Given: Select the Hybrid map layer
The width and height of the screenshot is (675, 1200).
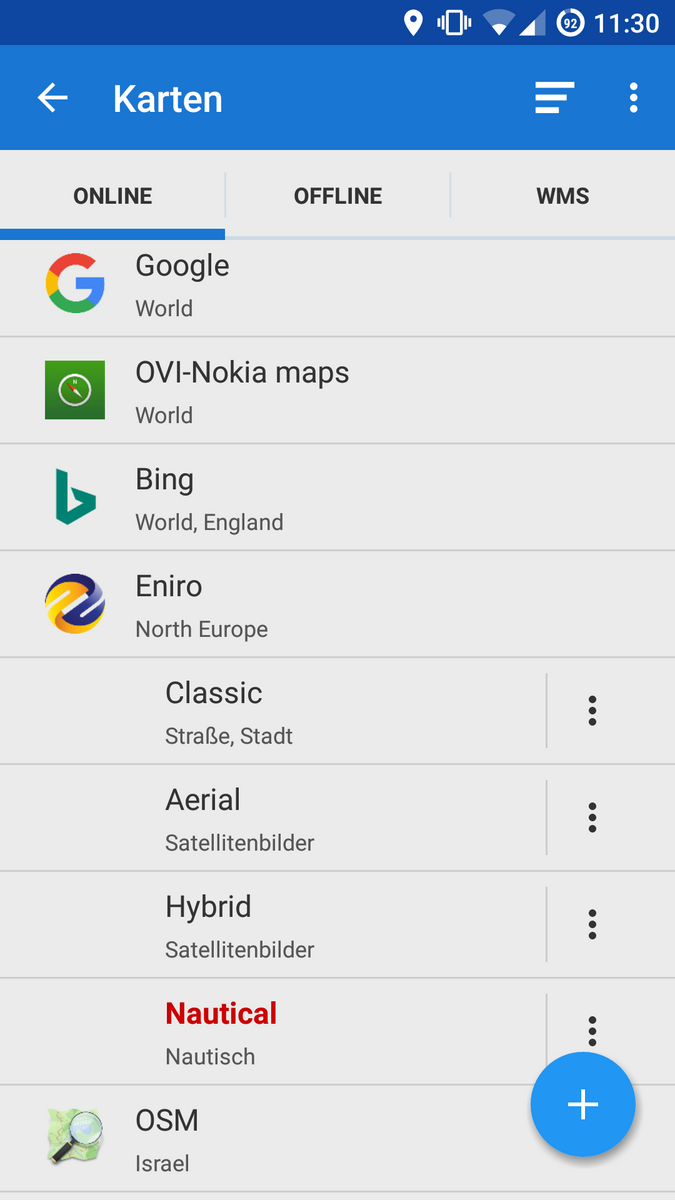Looking at the screenshot, I should 273,926.
